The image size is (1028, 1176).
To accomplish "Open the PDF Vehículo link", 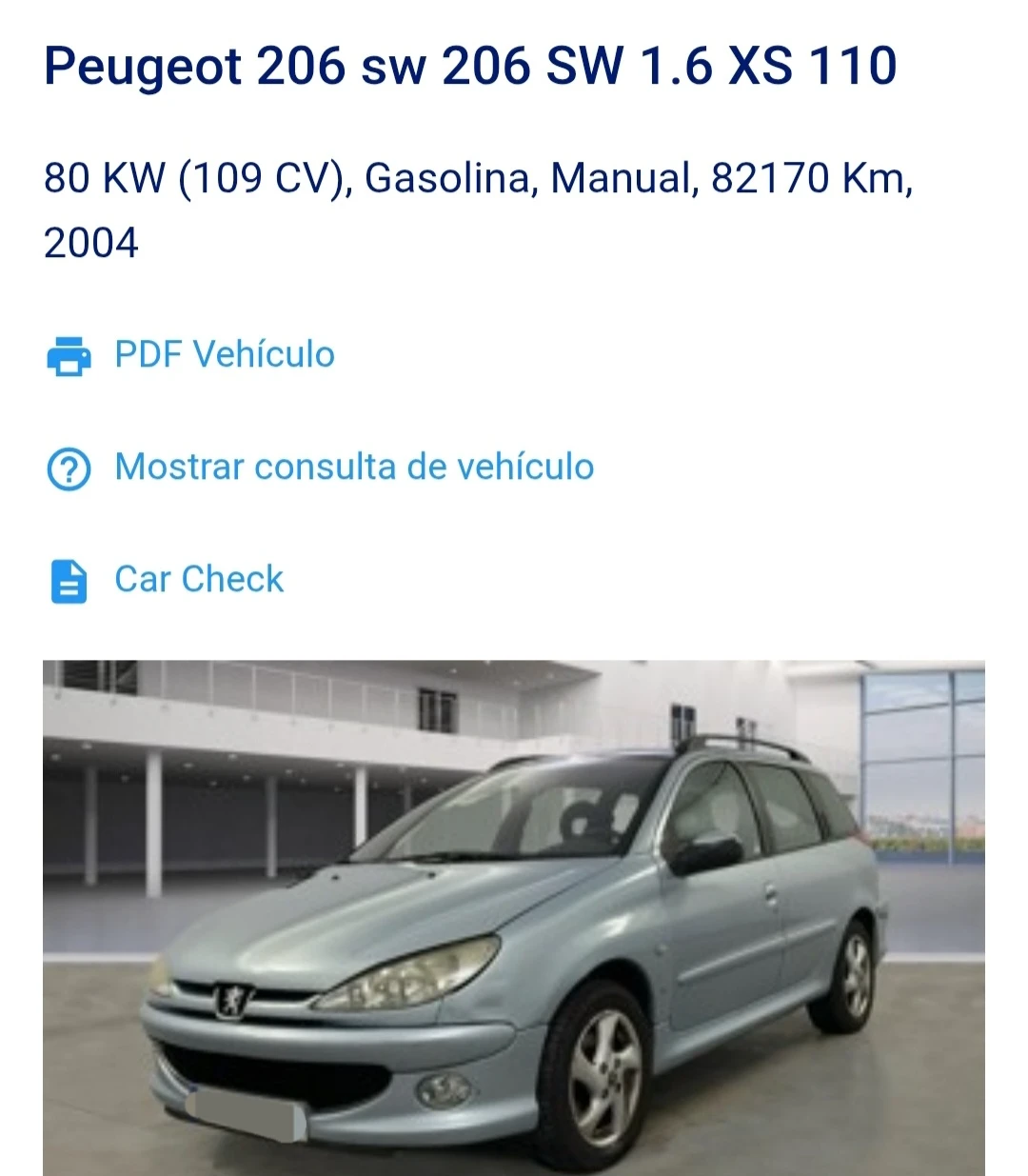I will pyautogui.click(x=224, y=354).
